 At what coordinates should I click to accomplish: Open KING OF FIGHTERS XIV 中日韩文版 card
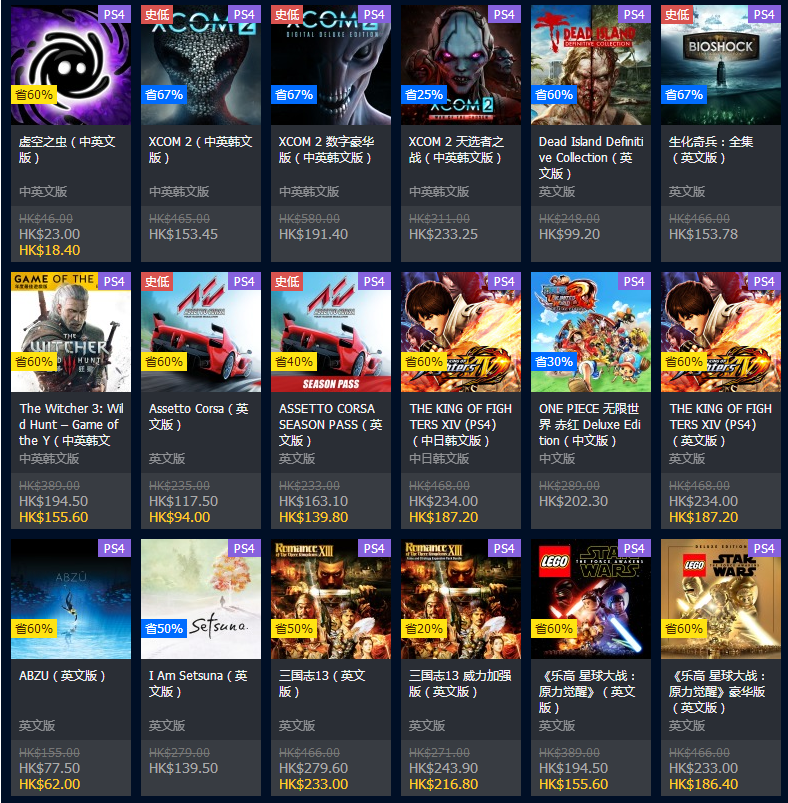point(461,332)
